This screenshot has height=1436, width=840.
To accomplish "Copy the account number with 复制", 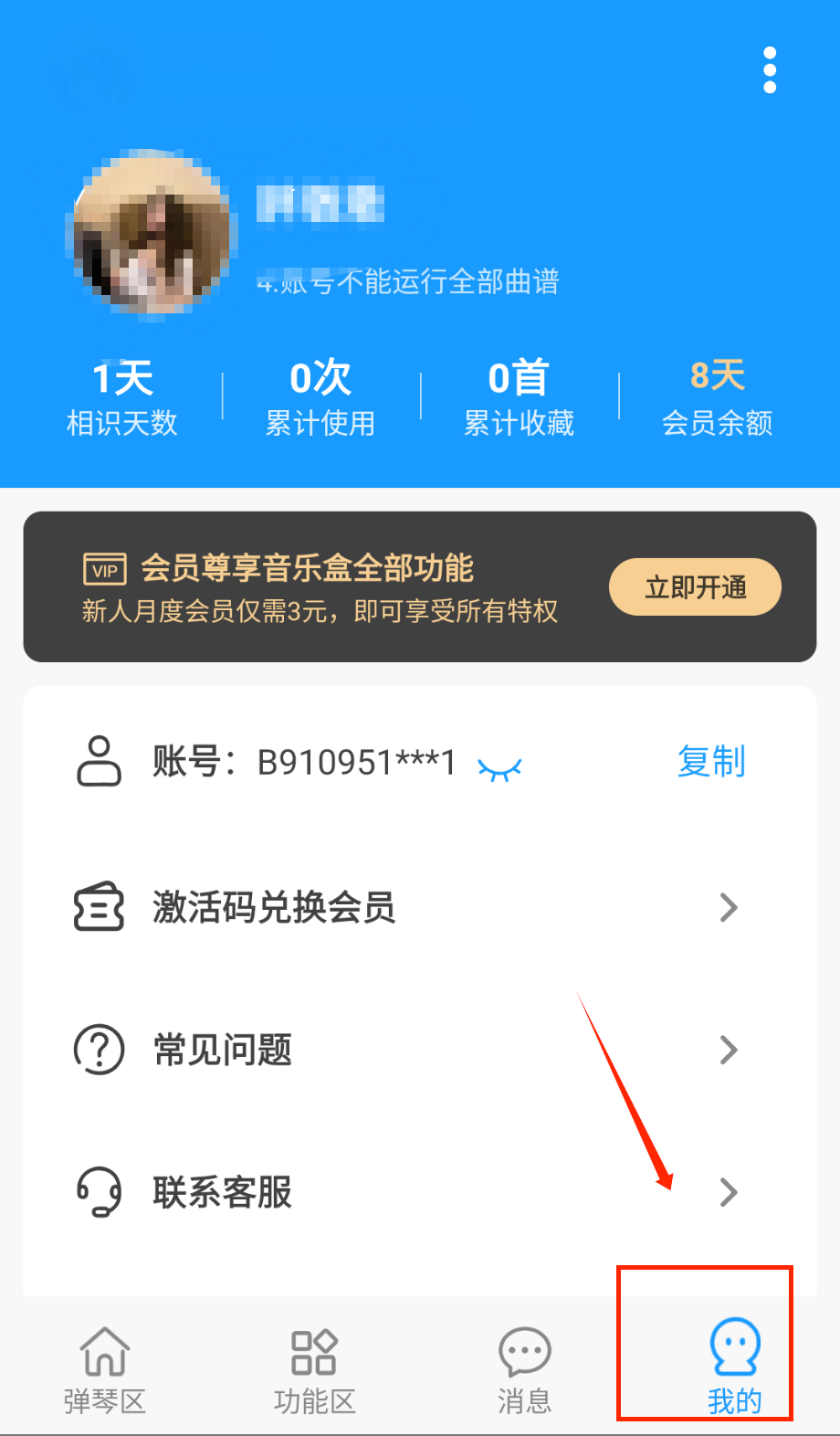I will pos(711,762).
